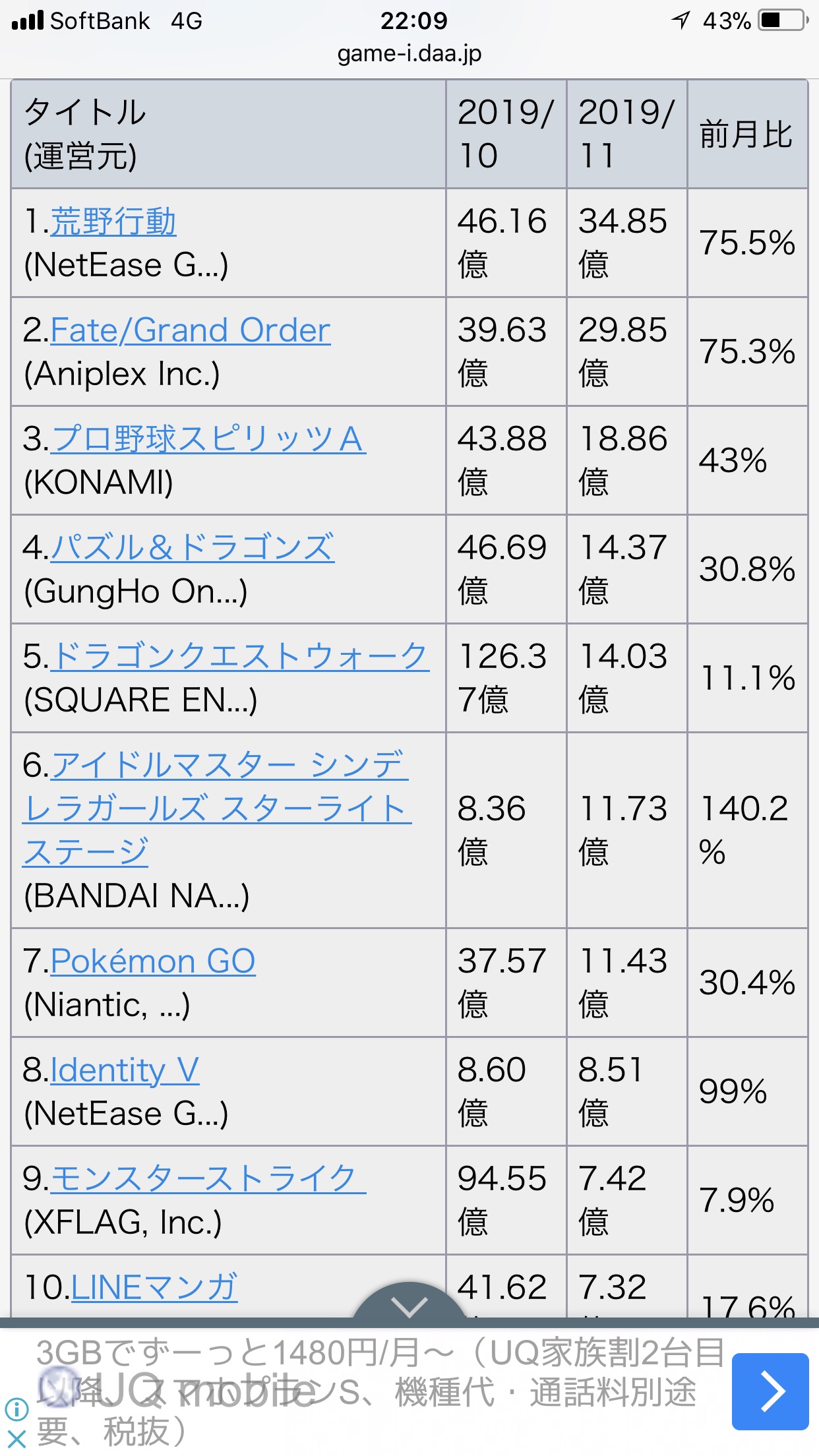The width and height of the screenshot is (819, 1456).
Task: Open the パズル&ドラゴンズ link
Action: coord(193,548)
